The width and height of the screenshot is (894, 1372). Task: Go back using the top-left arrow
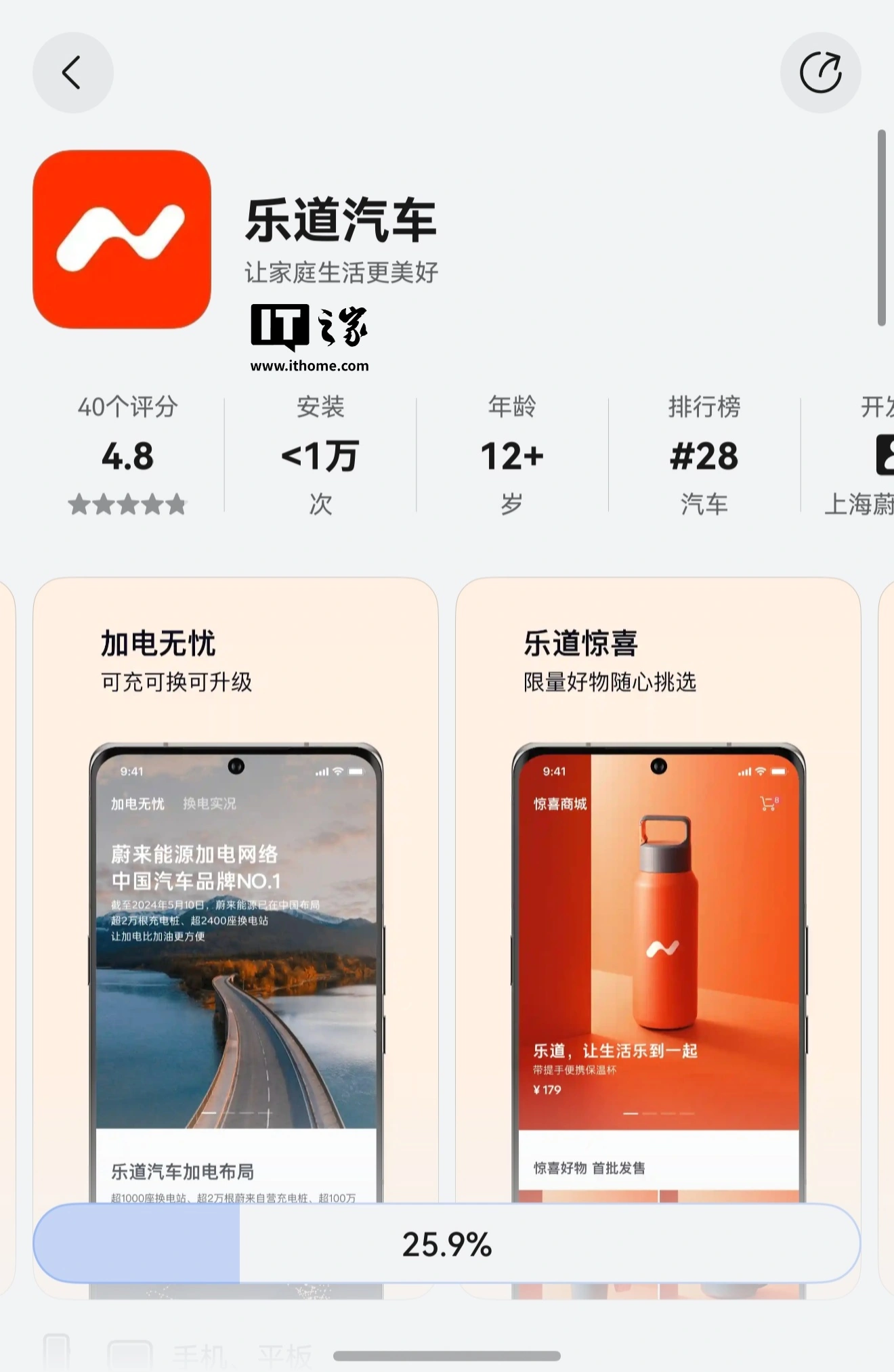tap(72, 72)
